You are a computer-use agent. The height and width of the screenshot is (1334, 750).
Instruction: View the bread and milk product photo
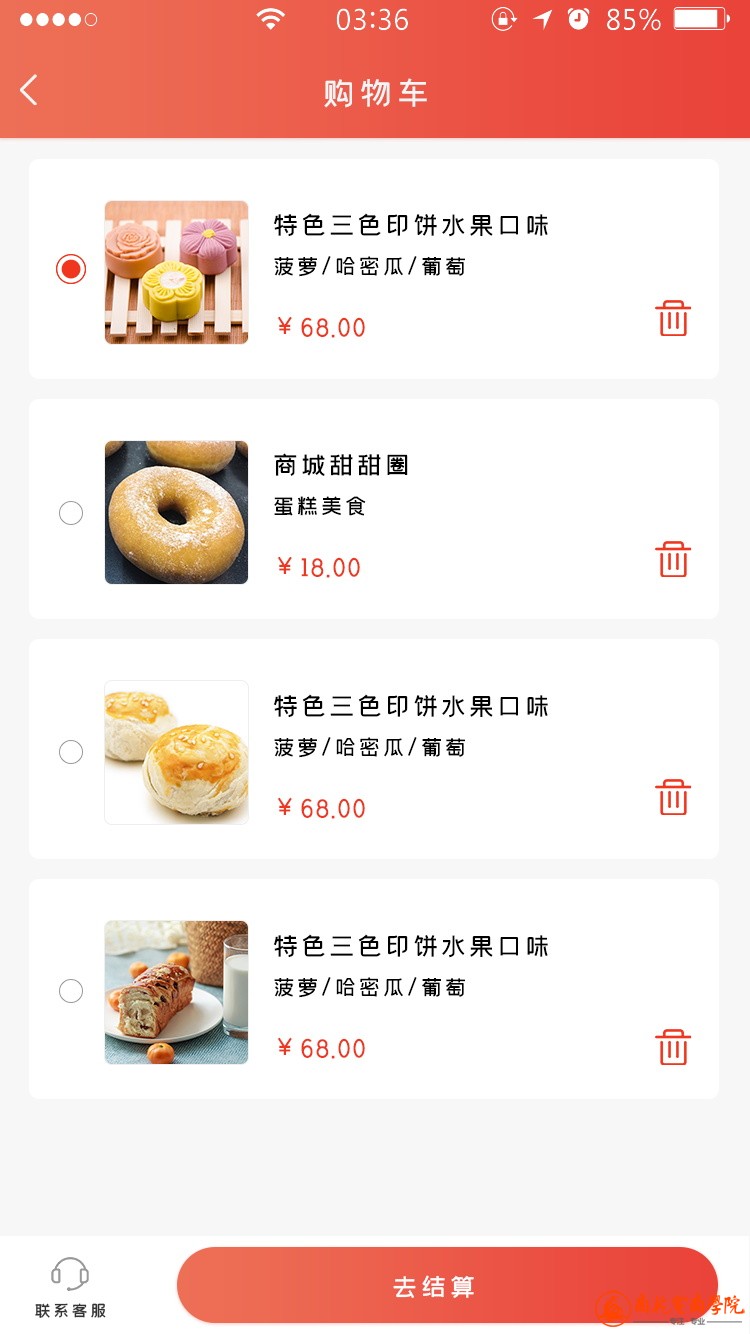(176, 992)
